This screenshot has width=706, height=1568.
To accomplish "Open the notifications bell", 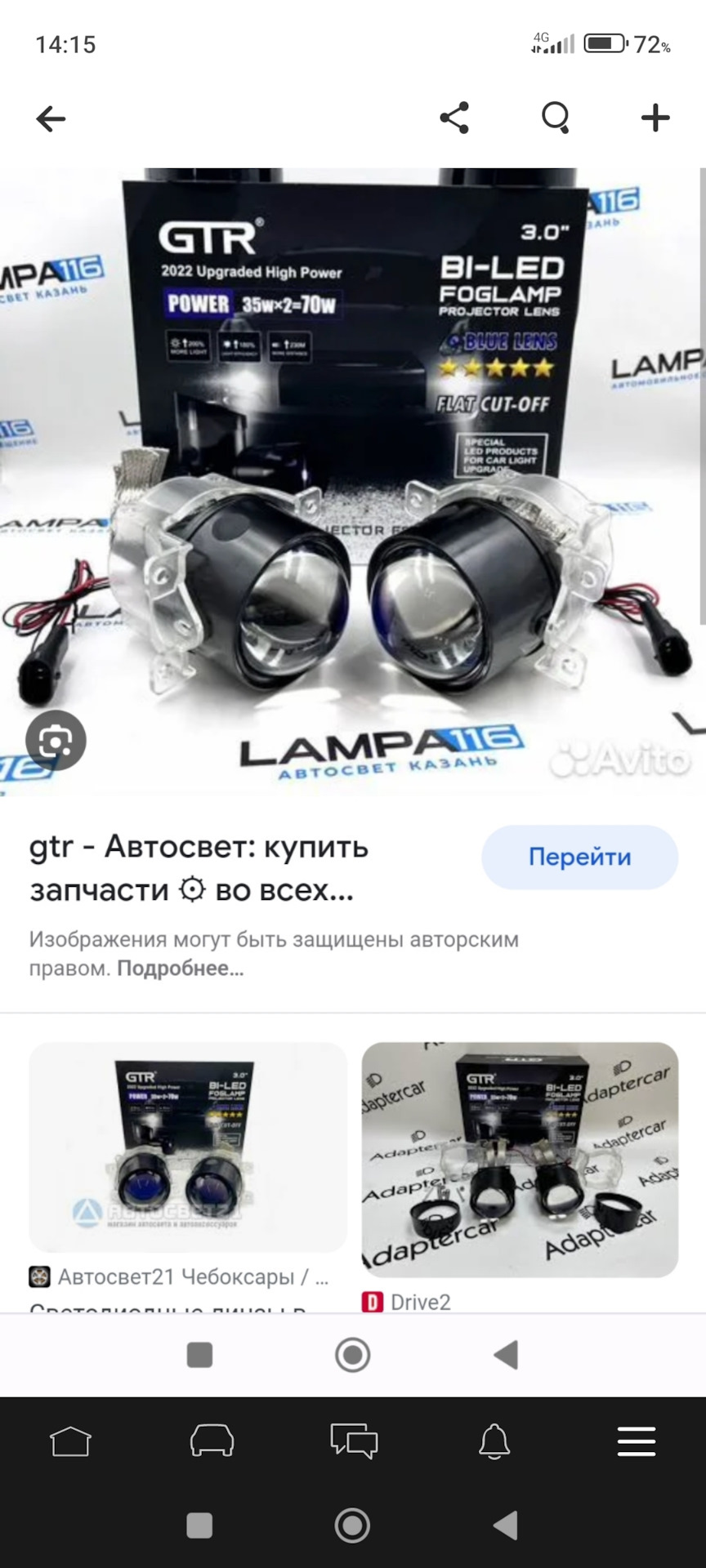I will tap(494, 1442).
